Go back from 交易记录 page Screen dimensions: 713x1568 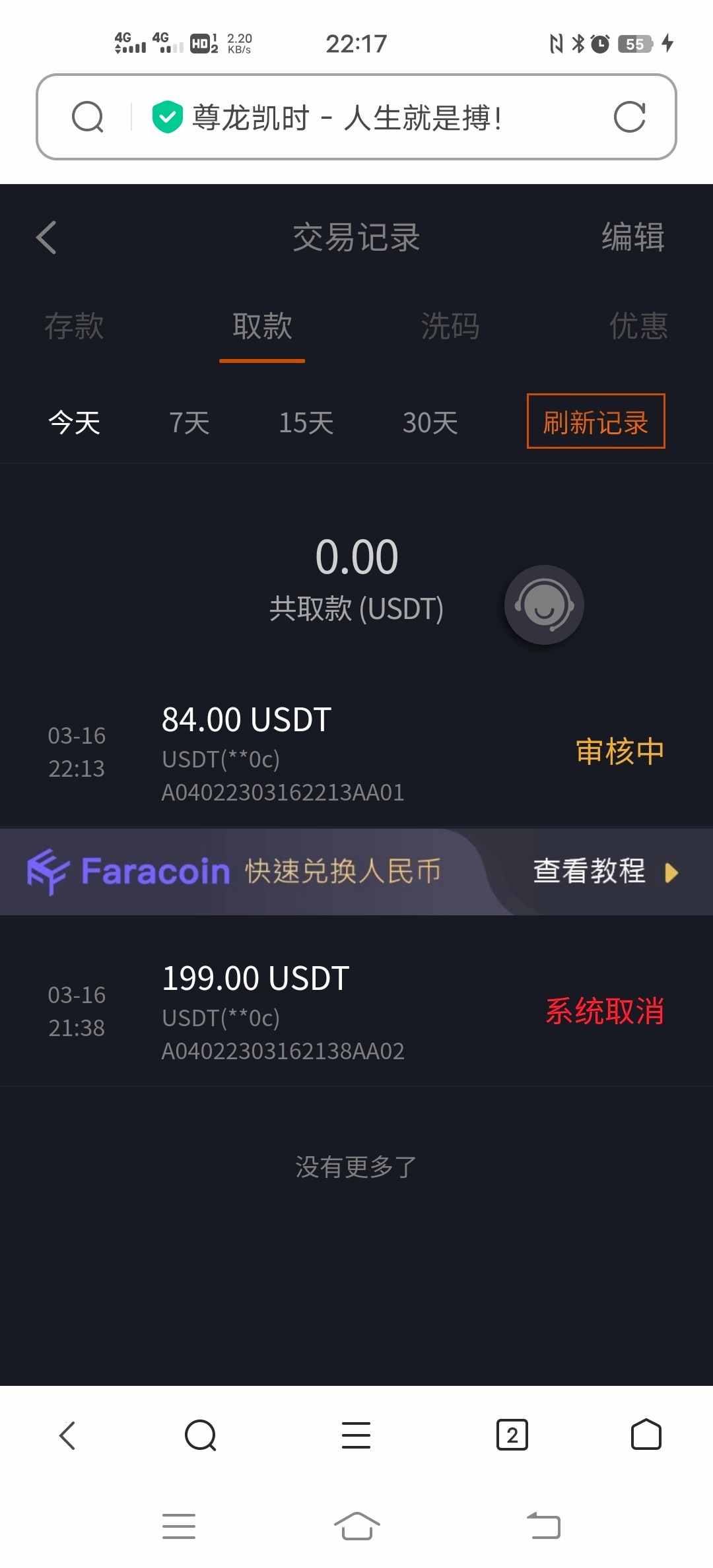point(46,238)
